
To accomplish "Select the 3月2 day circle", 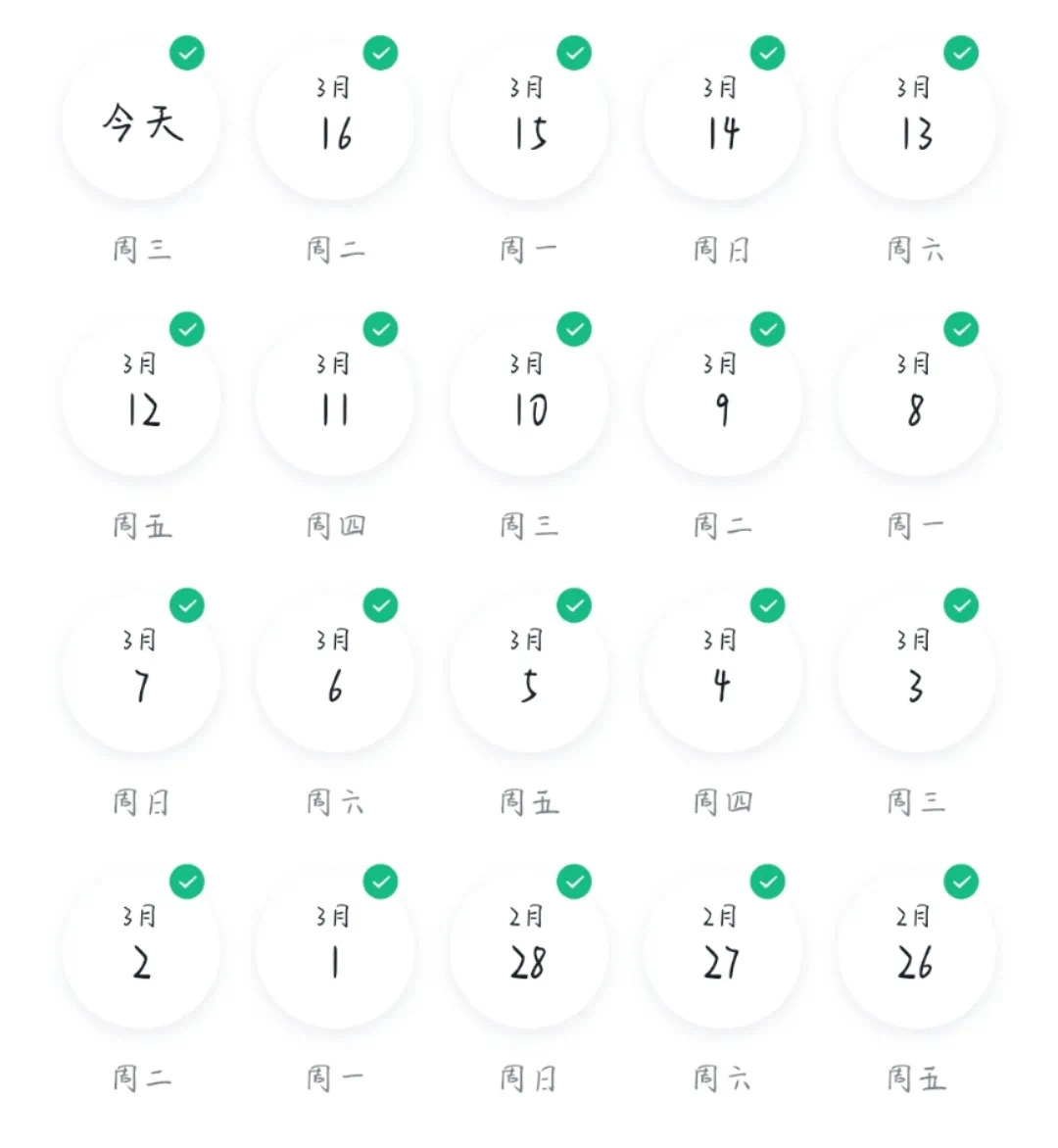I will [x=141, y=951].
